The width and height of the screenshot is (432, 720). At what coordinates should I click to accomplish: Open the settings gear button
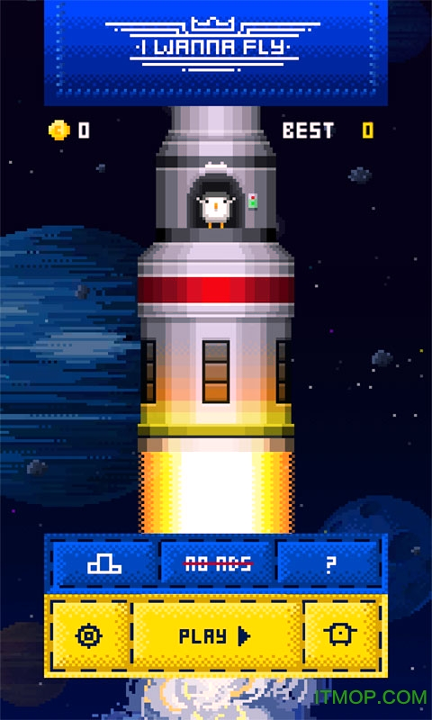tap(90, 636)
